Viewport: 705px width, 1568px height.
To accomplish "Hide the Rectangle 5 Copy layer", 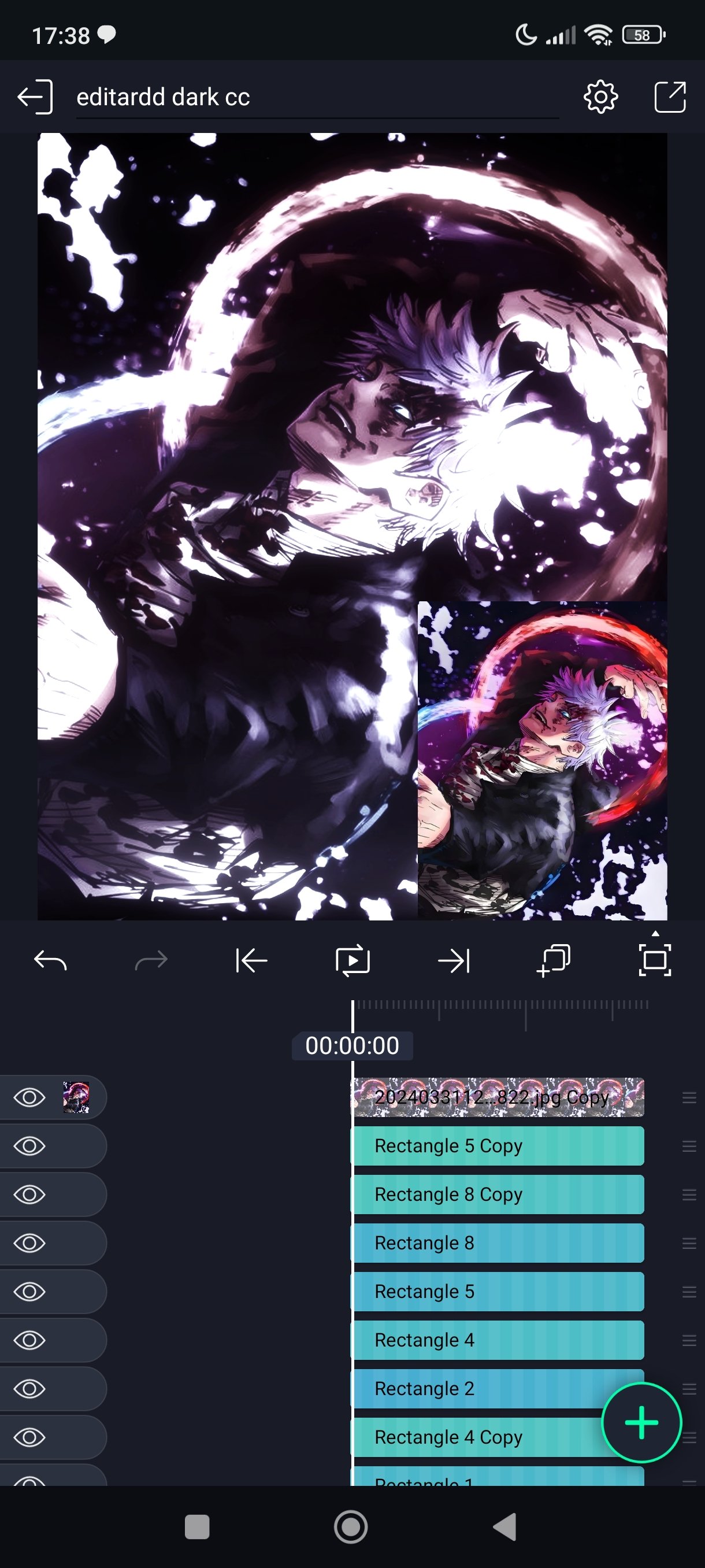I will pos(29,1146).
